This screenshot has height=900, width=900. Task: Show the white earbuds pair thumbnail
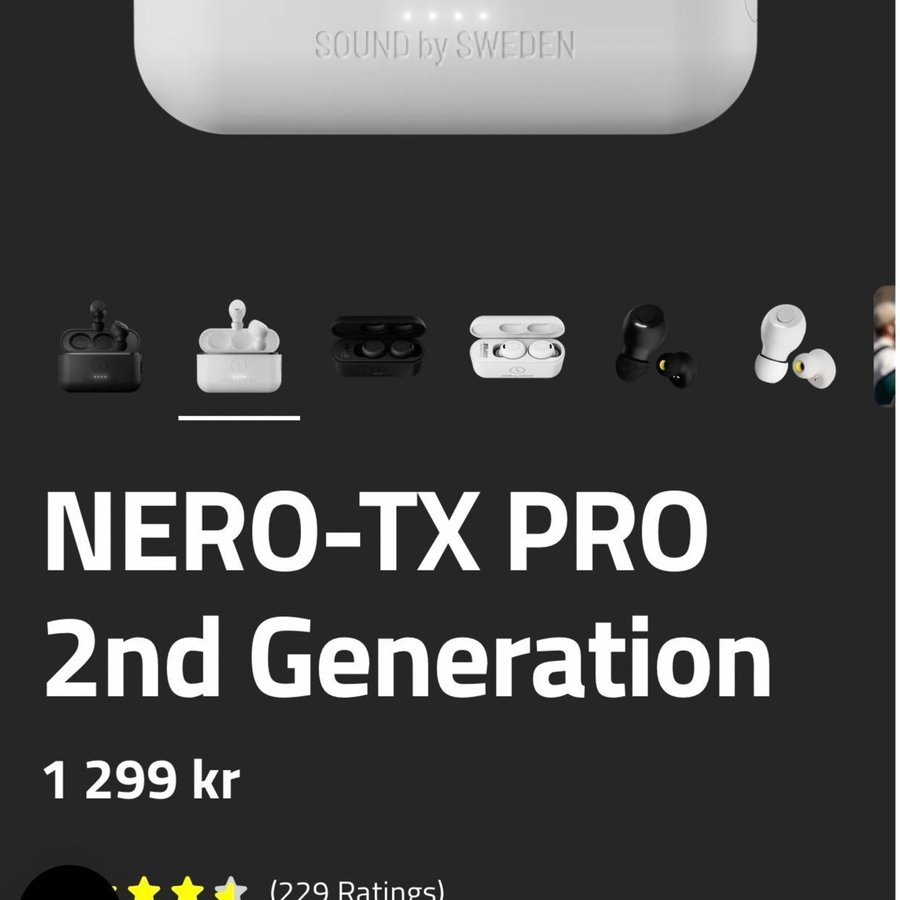pyautogui.click(x=795, y=346)
